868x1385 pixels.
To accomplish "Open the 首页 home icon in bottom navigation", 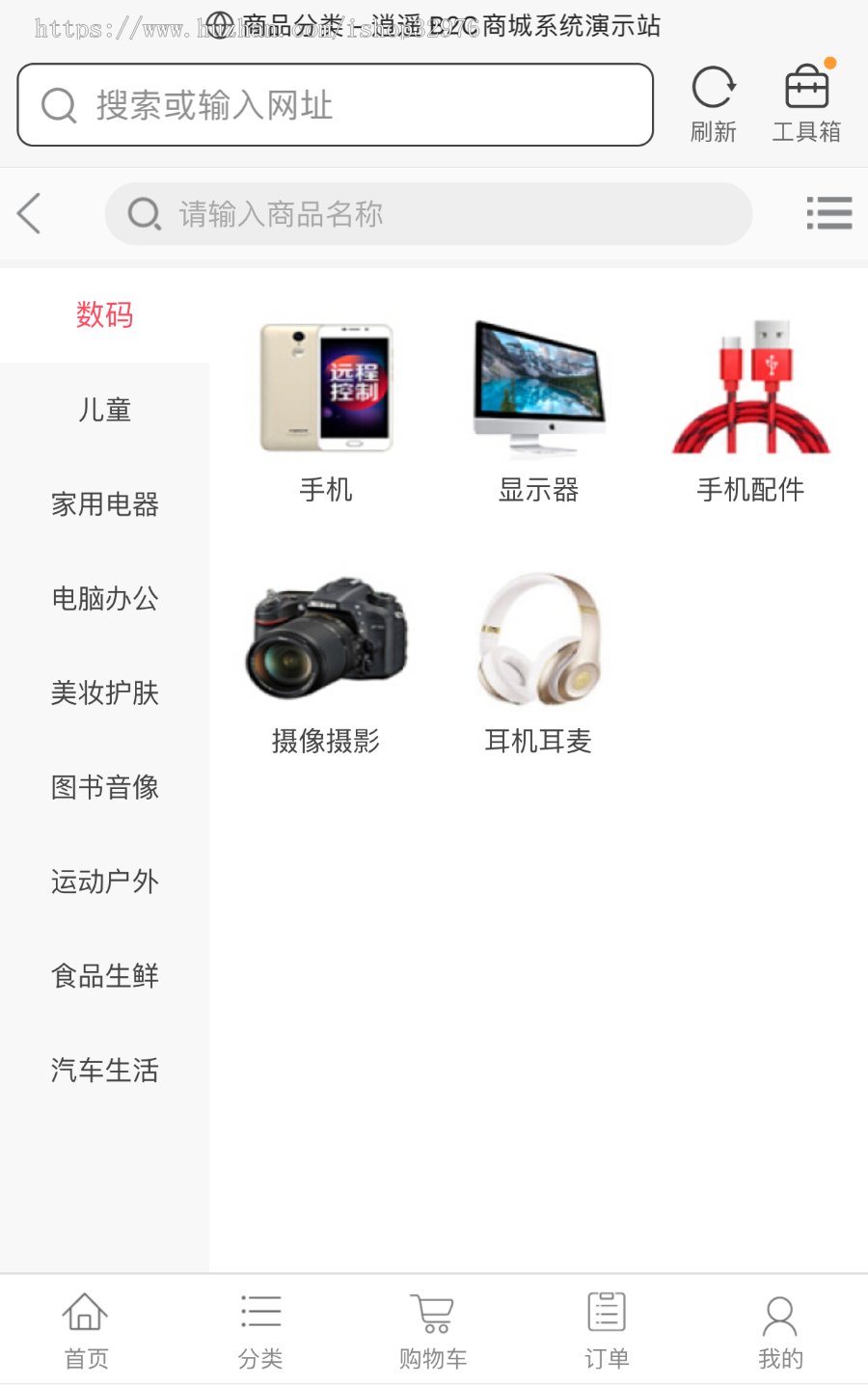I will (84, 1326).
